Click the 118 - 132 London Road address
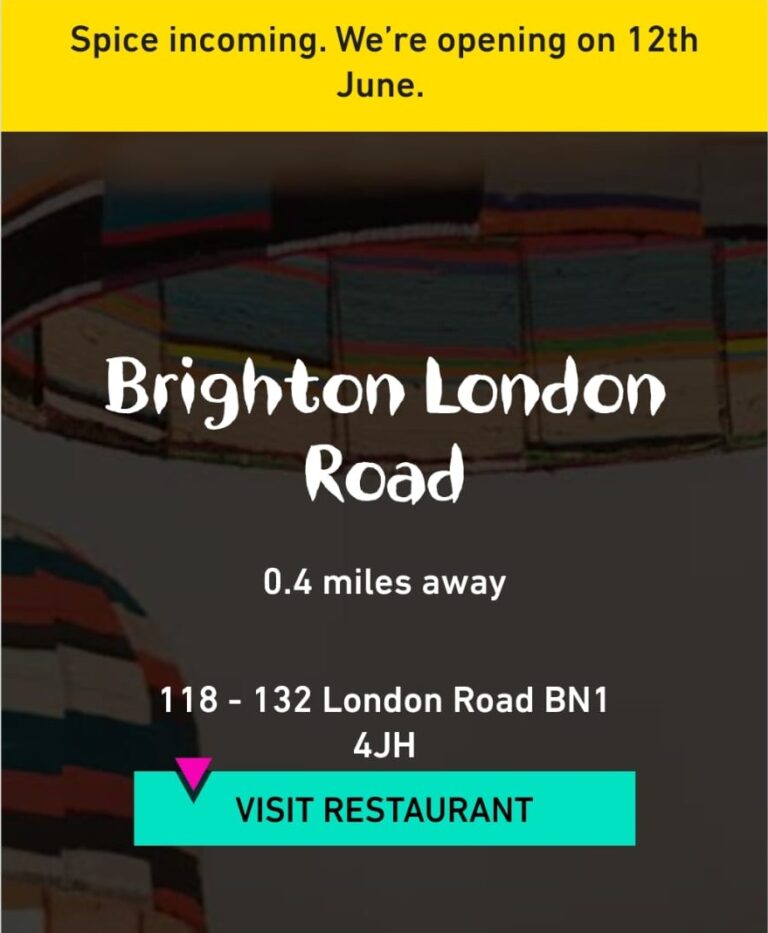Viewport: 768px width, 933px height. [x=384, y=700]
